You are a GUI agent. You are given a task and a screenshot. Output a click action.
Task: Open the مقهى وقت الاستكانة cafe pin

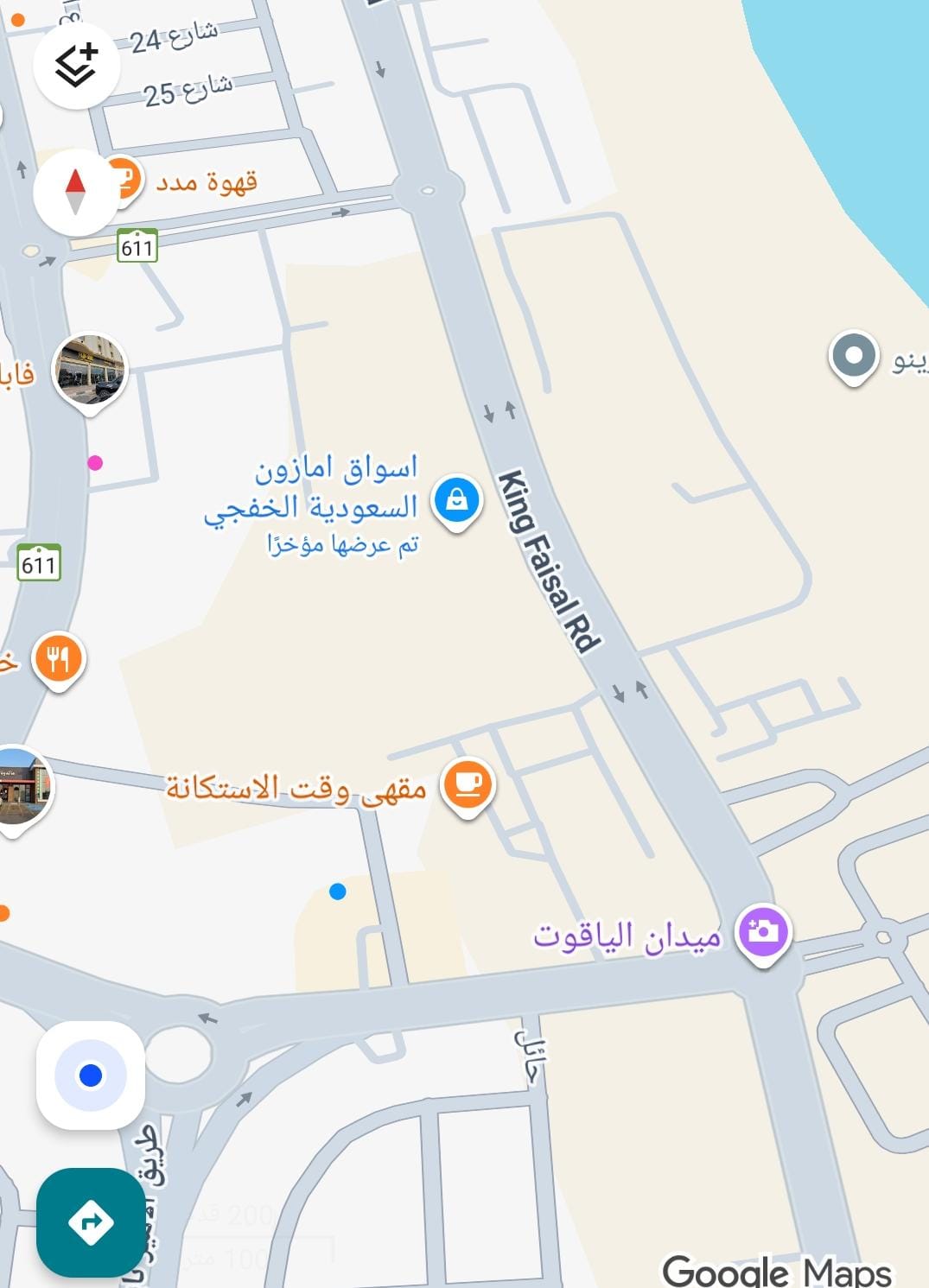click(468, 784)
